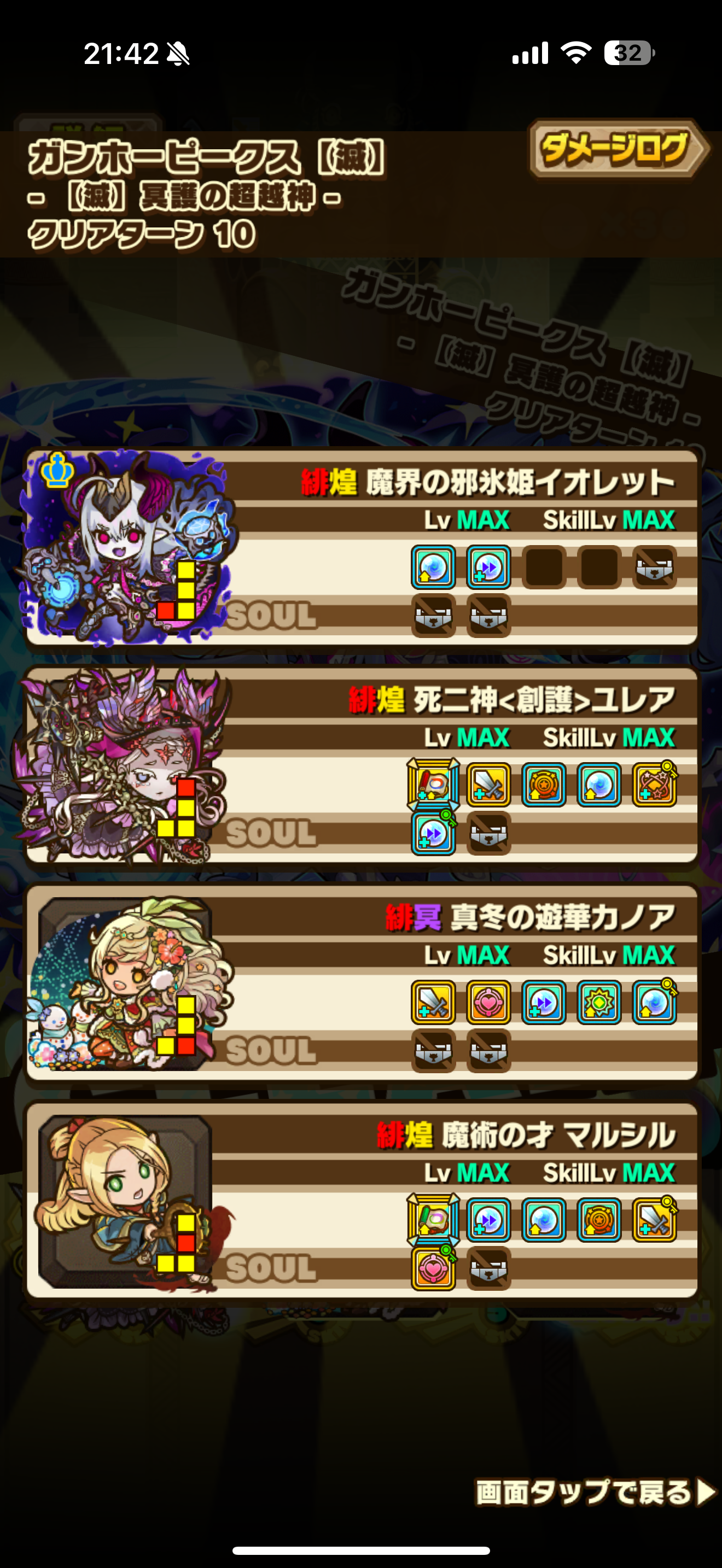
Task: Tap 画面タップで戻る to go back
Action: 595,1492
